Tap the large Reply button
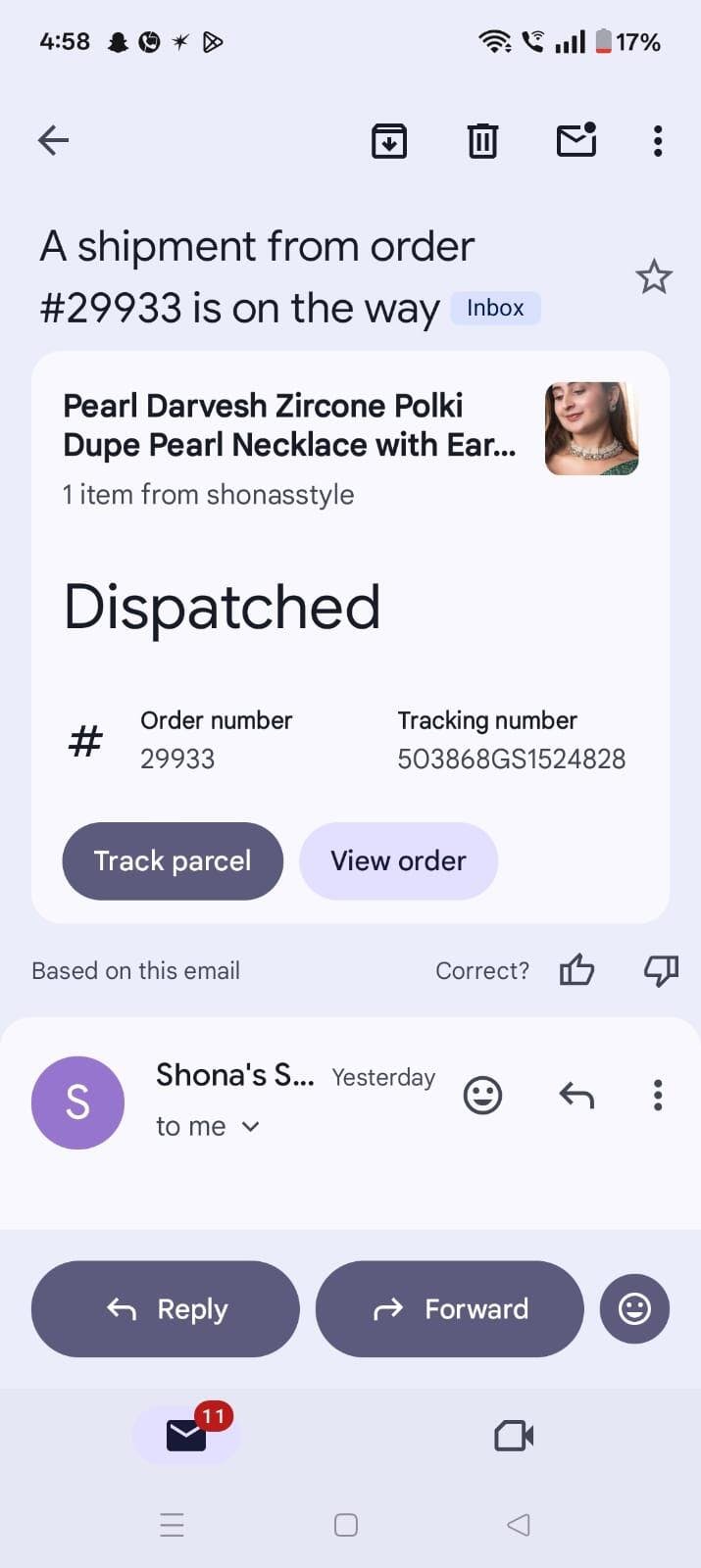This screenshot has width=701, height=1568. (x=166, y=1309)
